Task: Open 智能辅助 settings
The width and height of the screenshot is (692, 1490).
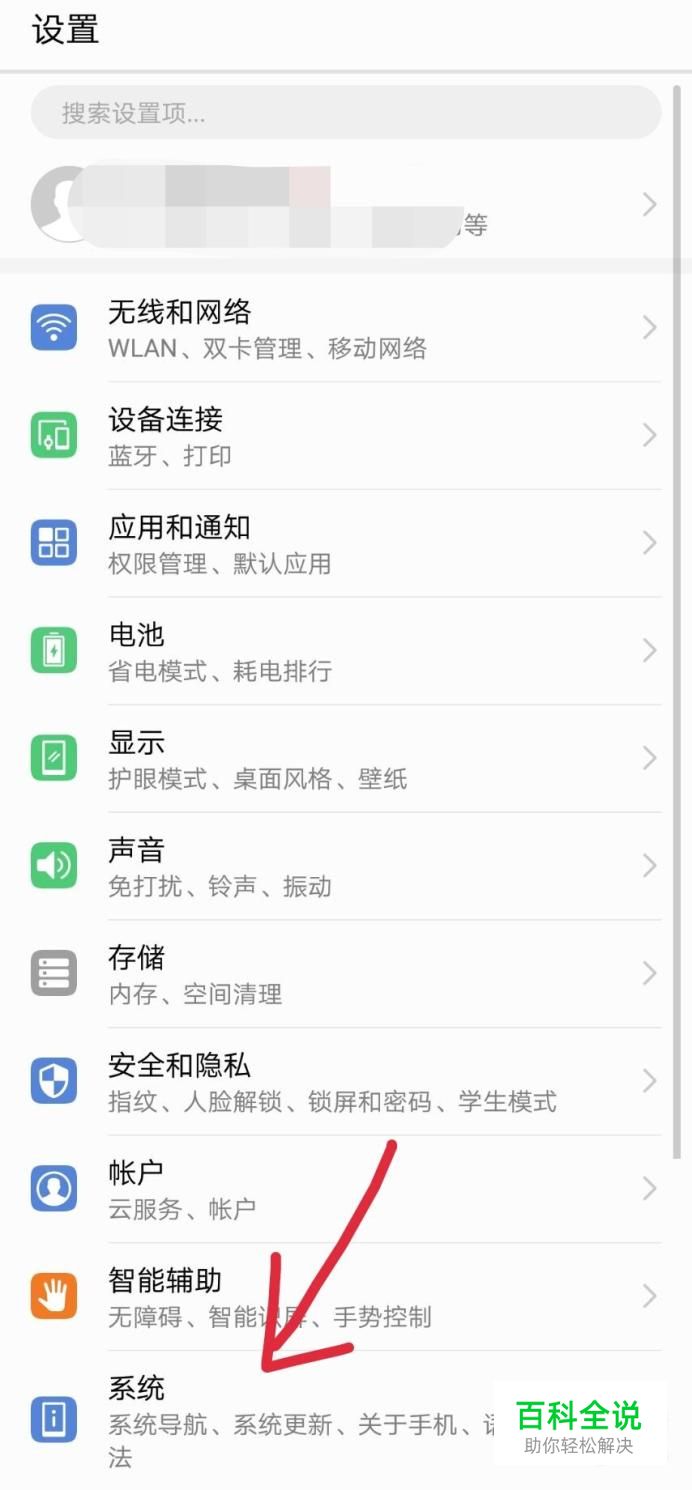Action: pos(345,1297)
